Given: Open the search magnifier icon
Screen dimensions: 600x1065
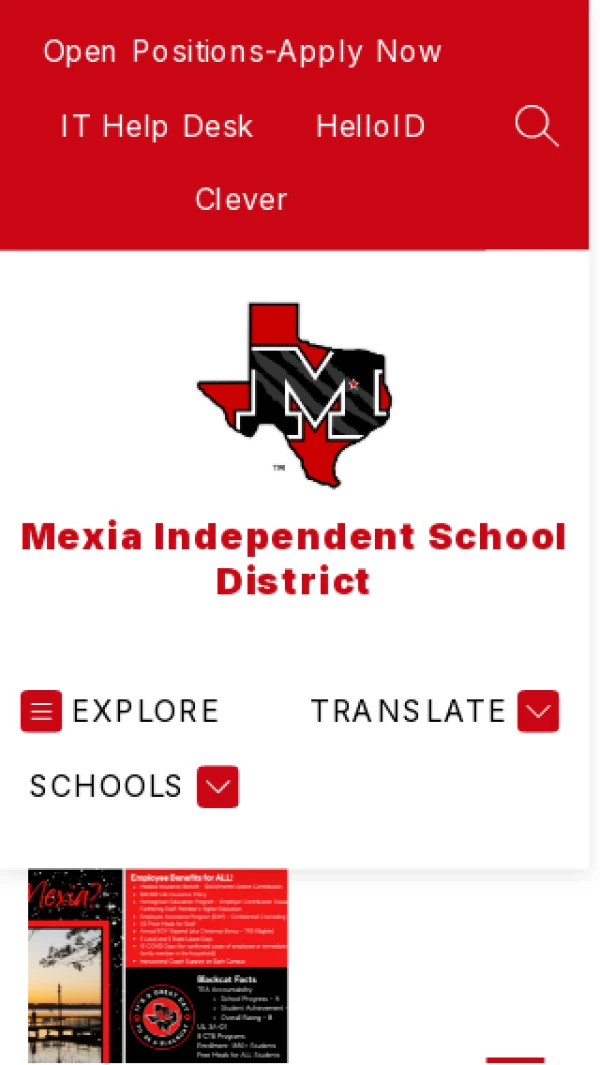Looking at the screenshot, I should pyautogui.click(x=536, y=127).
